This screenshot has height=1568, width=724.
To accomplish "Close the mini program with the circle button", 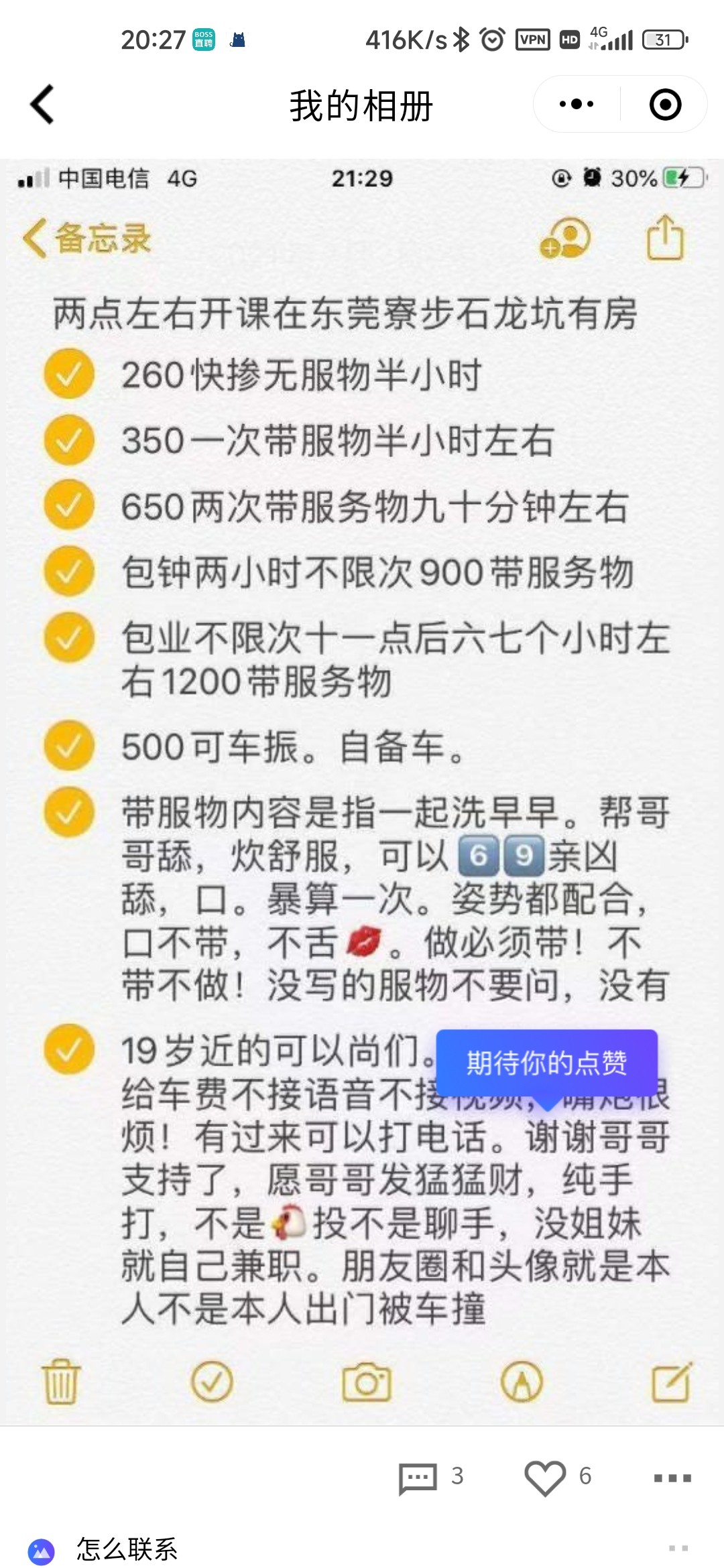I will tap(665, 105).
